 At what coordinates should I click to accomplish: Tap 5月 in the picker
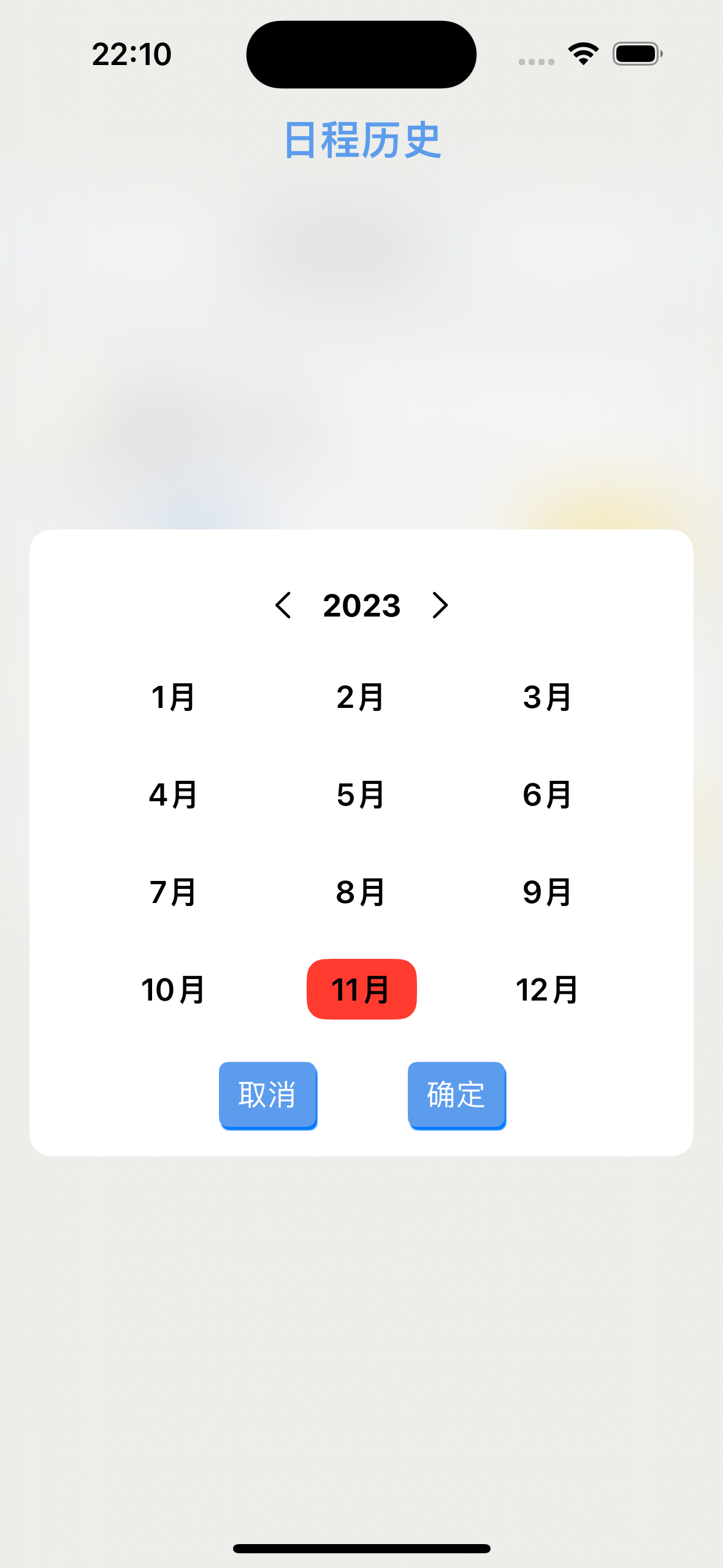click(361, 795)
